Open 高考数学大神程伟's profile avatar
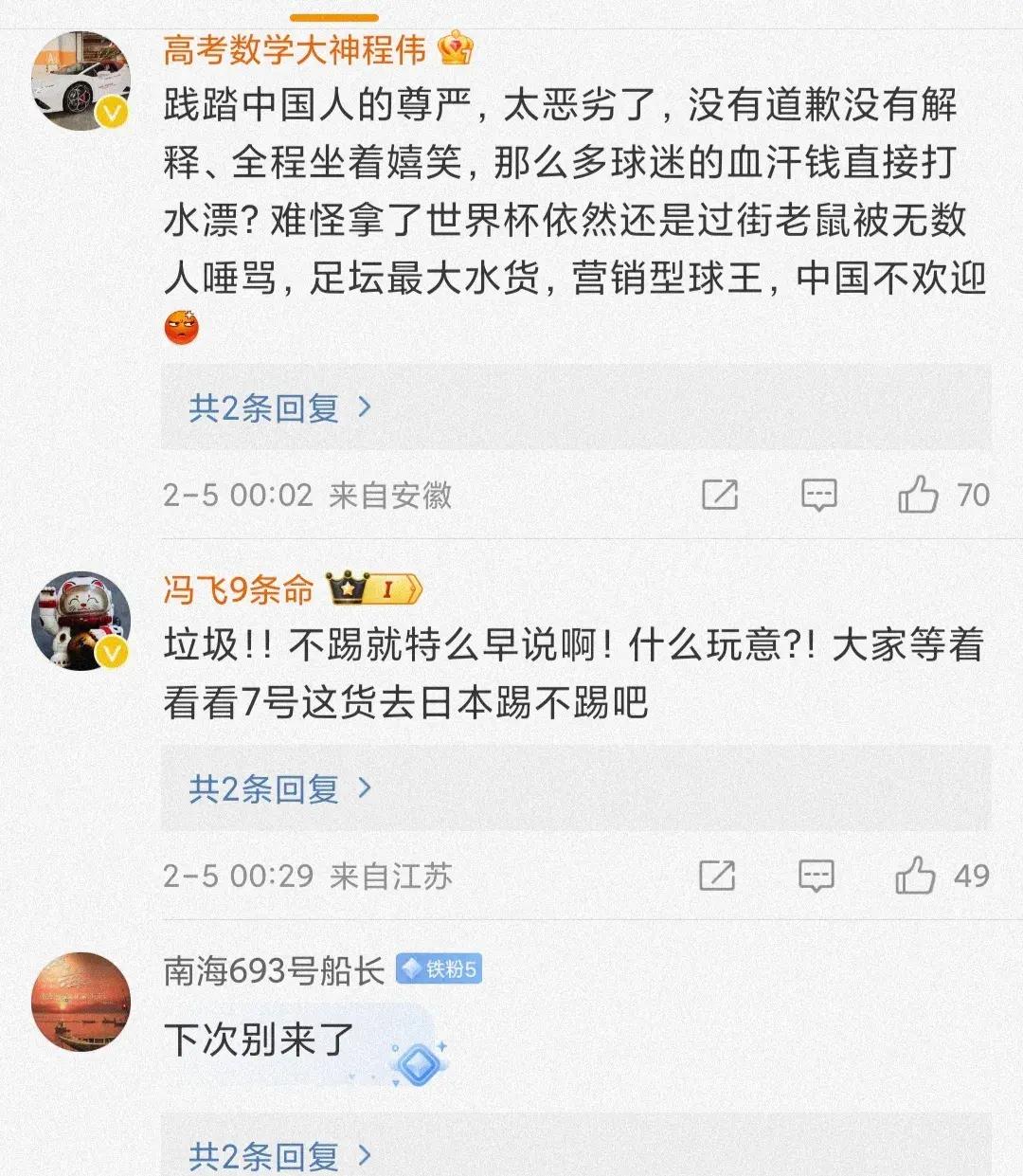The image size is (1023, 1176). click(81, 81)
